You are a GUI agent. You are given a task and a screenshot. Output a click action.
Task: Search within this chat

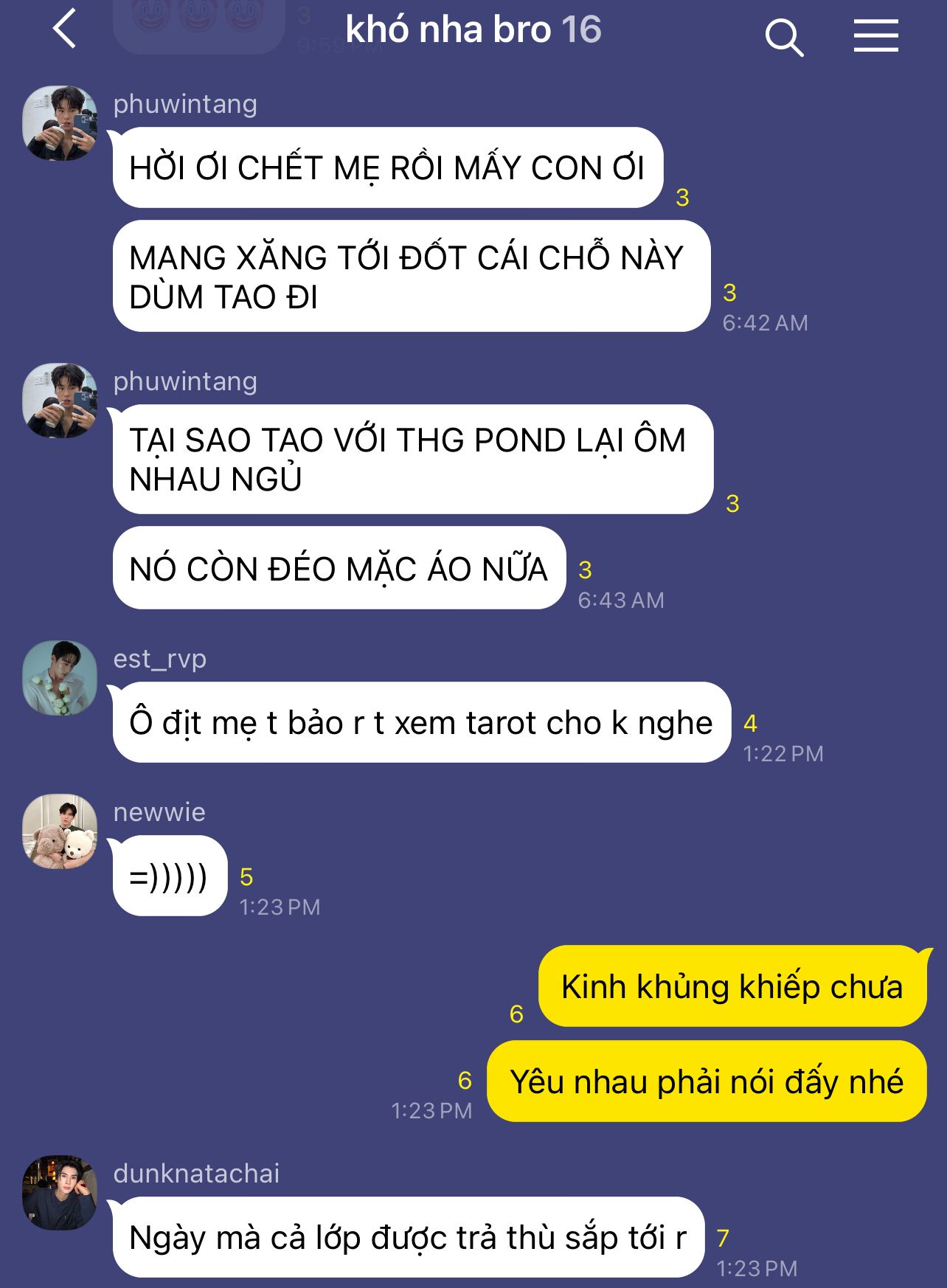tap(783, 37)
